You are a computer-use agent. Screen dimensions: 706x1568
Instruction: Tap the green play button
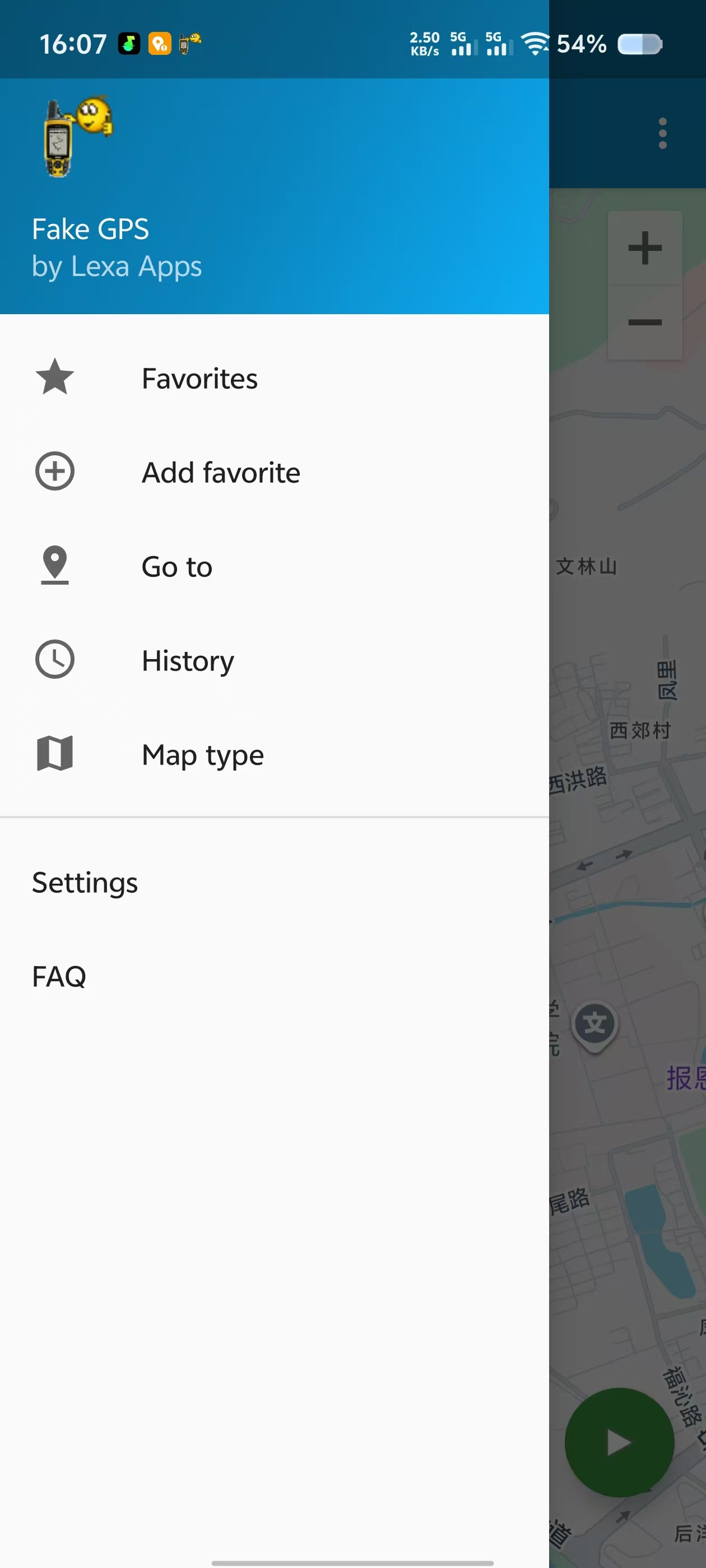[x=619, y=1442]
